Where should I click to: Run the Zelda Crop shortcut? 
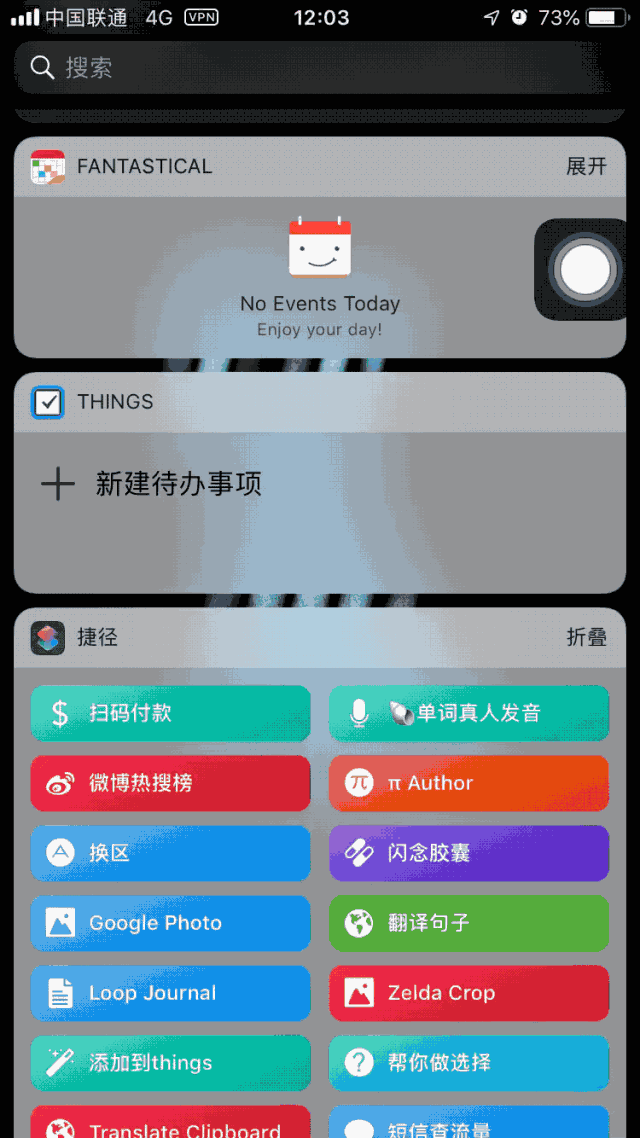[469, 993]
